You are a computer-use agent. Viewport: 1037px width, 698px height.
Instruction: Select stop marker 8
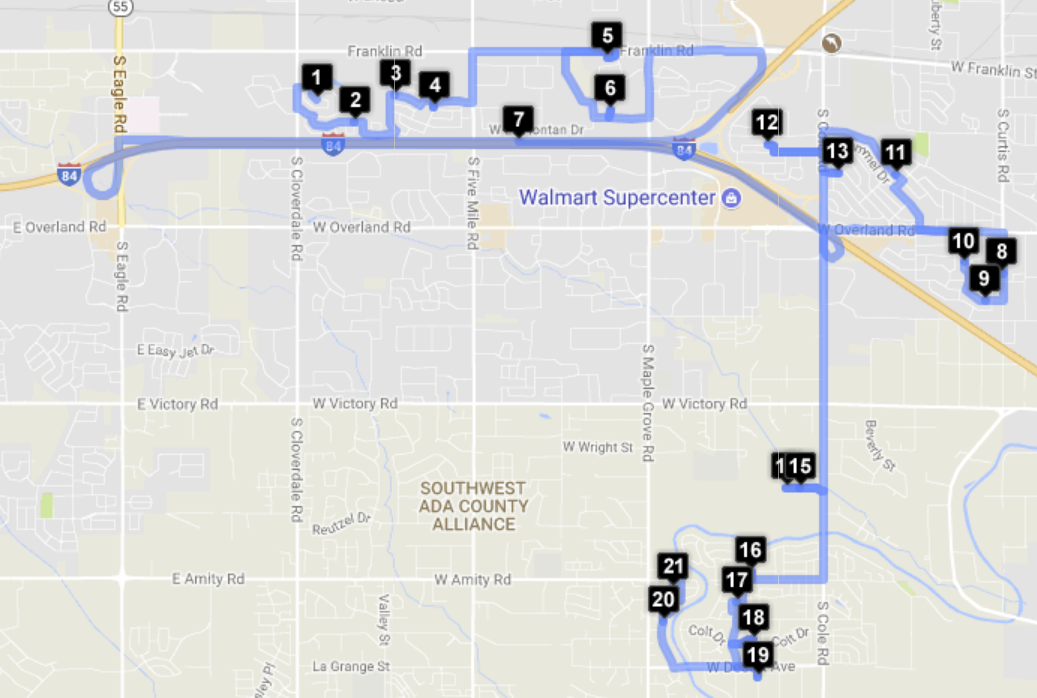[1002, 251]
